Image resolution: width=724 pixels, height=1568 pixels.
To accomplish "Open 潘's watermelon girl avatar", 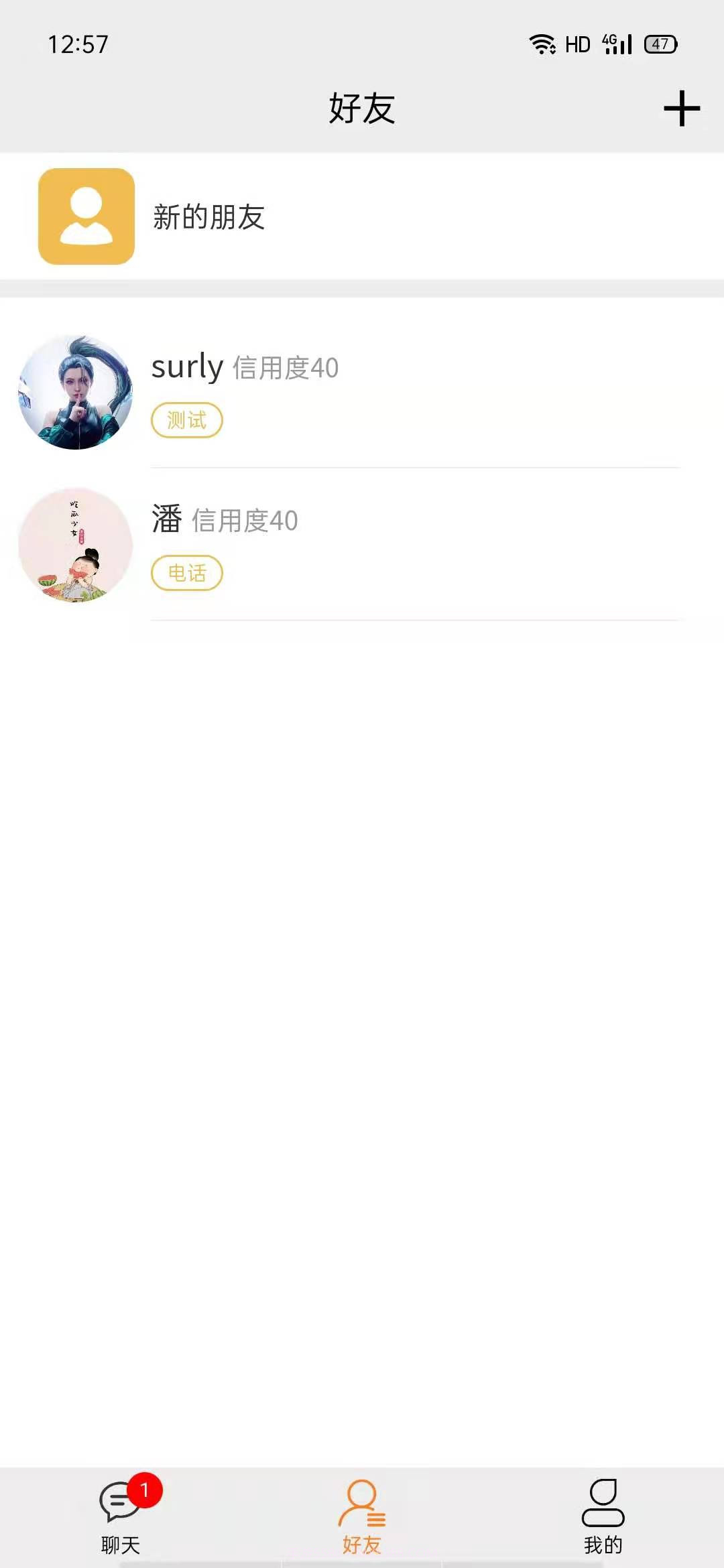I will click(75, 546).
